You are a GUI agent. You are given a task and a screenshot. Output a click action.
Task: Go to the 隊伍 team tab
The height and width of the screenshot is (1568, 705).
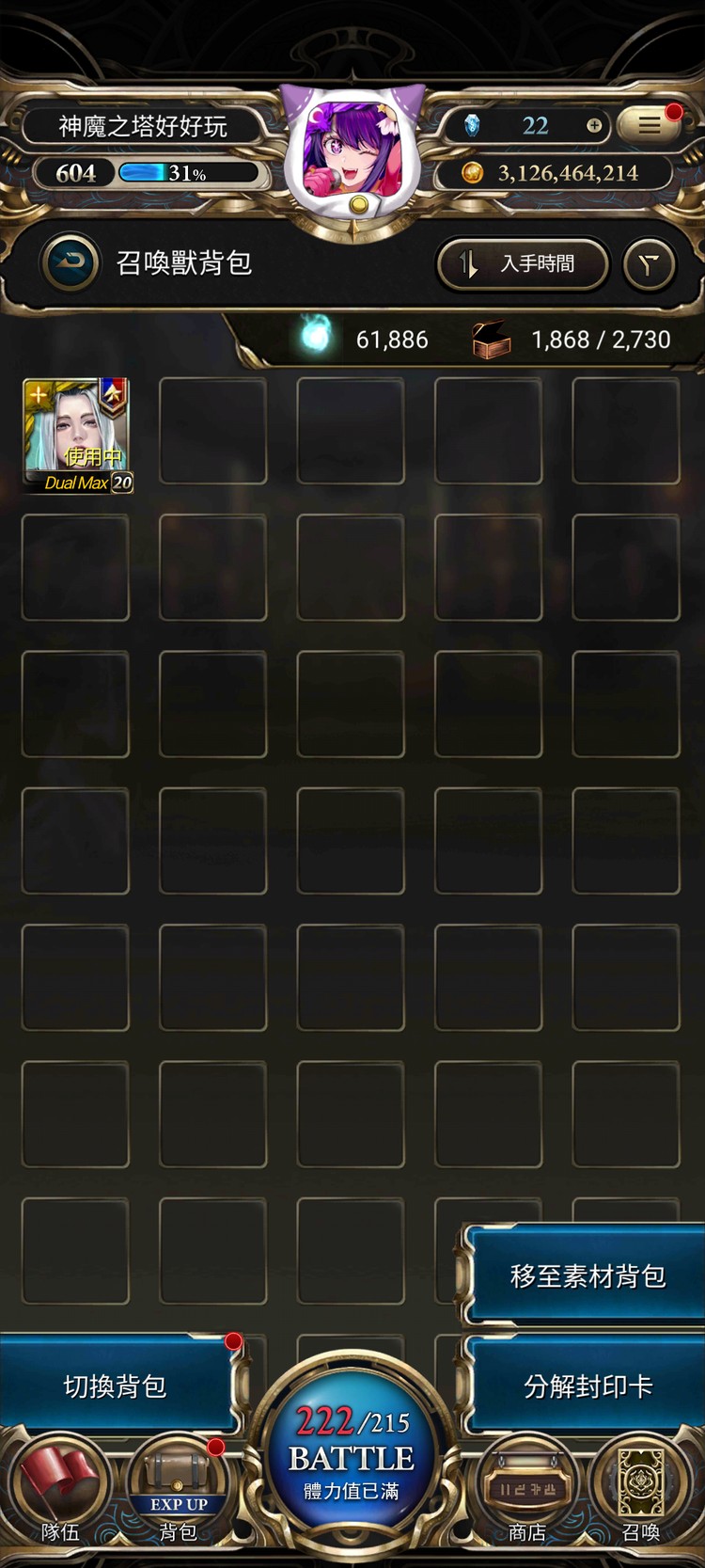point(59,1494)
